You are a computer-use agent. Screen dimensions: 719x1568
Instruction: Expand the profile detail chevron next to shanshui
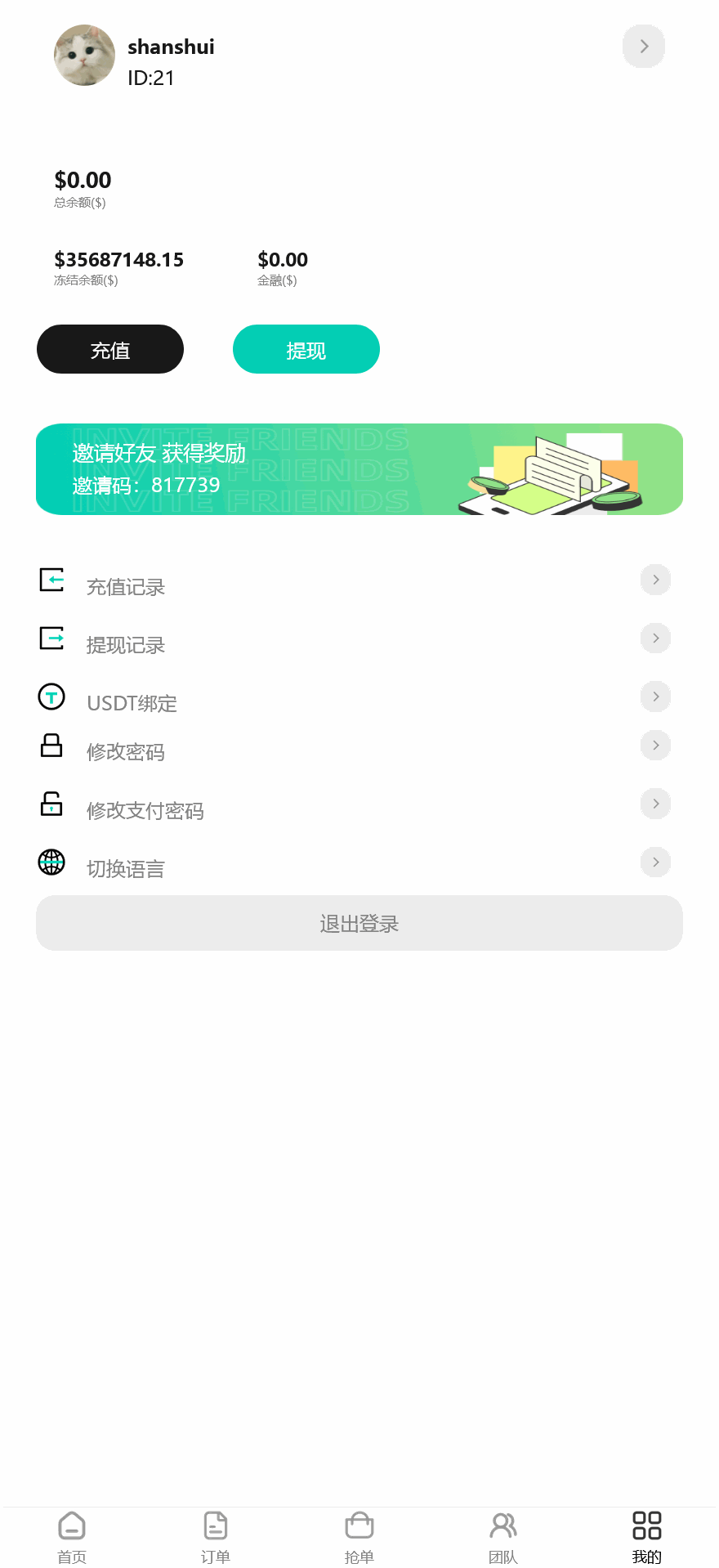(x=644, y=46)
